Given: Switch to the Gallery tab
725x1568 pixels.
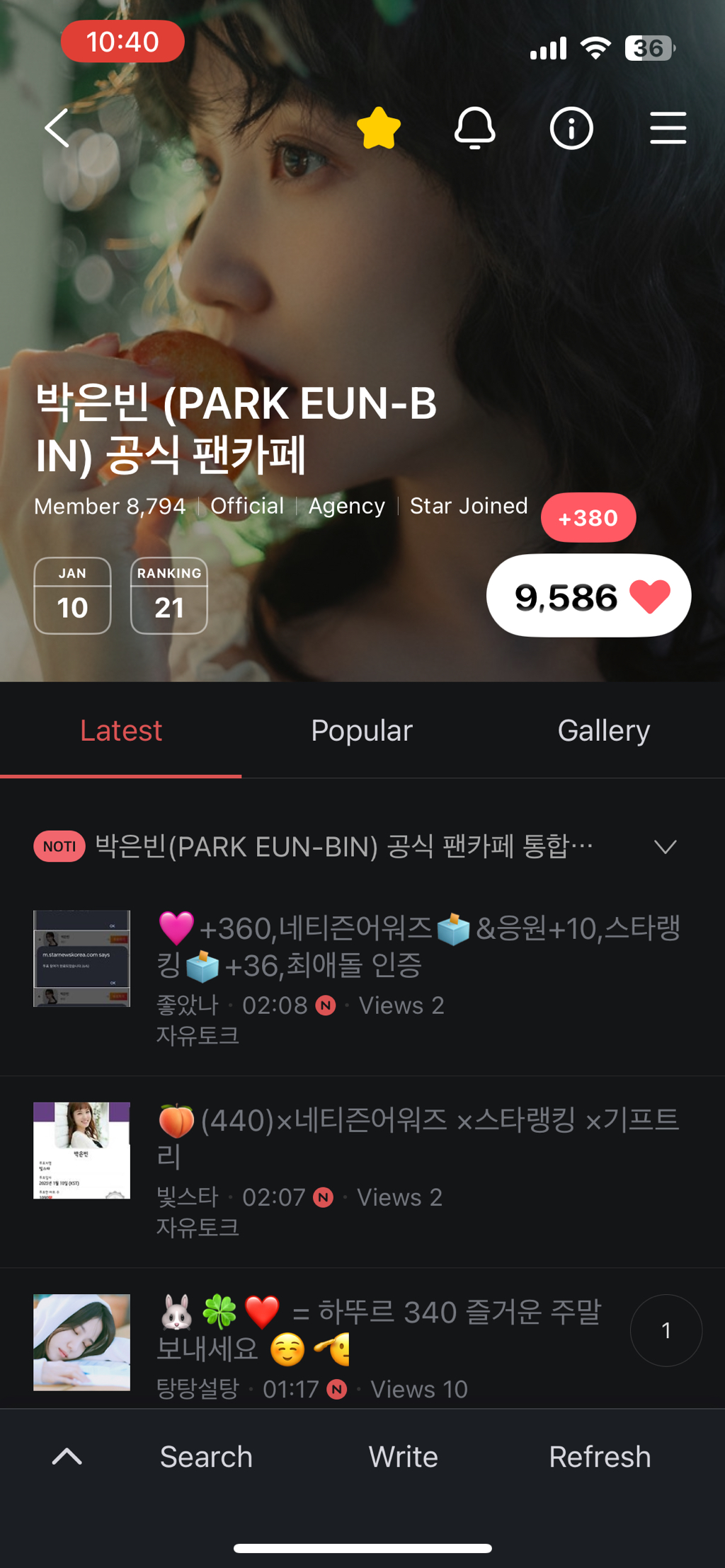Looking at the screenshot, I should click(603, 731).
